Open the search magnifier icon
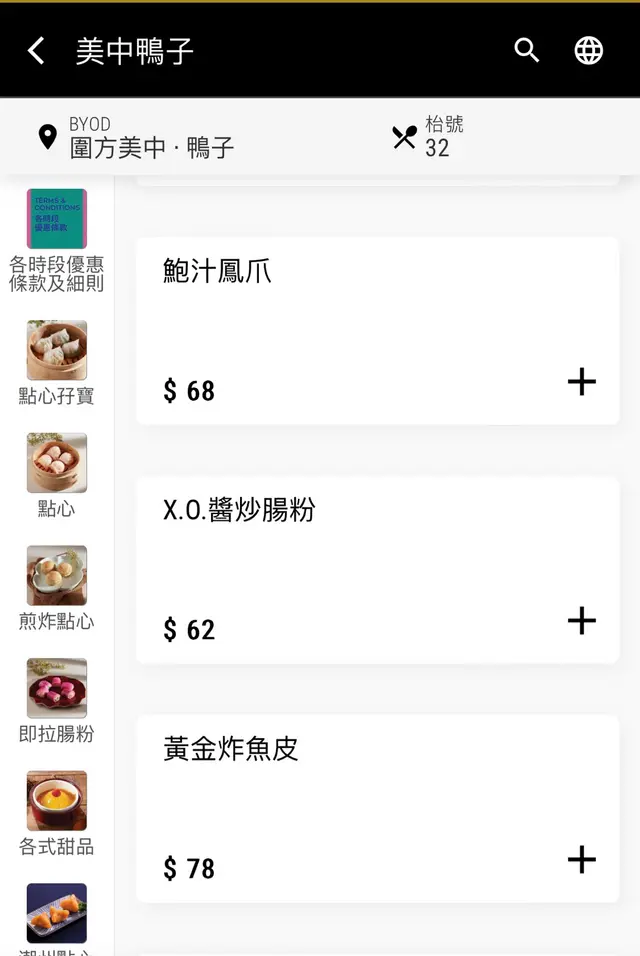This screenshot has height=956, width=640. pyautogui.click(x=527, y=51)
